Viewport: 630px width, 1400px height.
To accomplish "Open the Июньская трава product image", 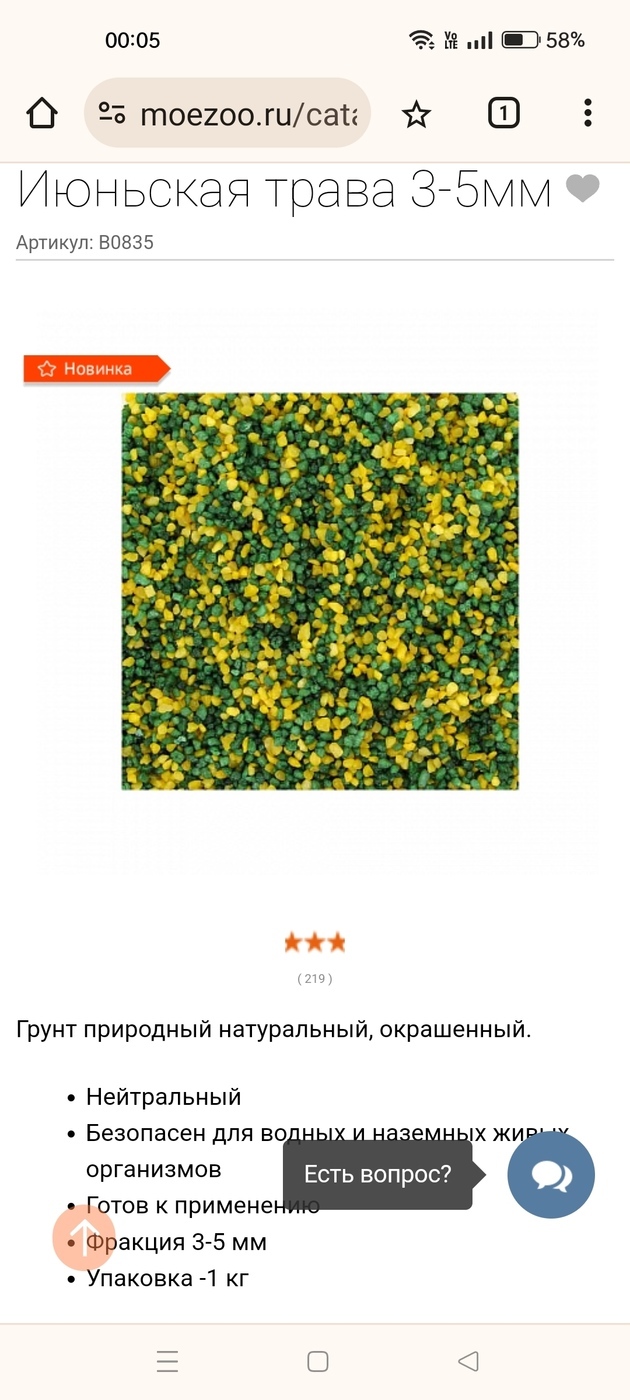I will (x=320, y=591).
